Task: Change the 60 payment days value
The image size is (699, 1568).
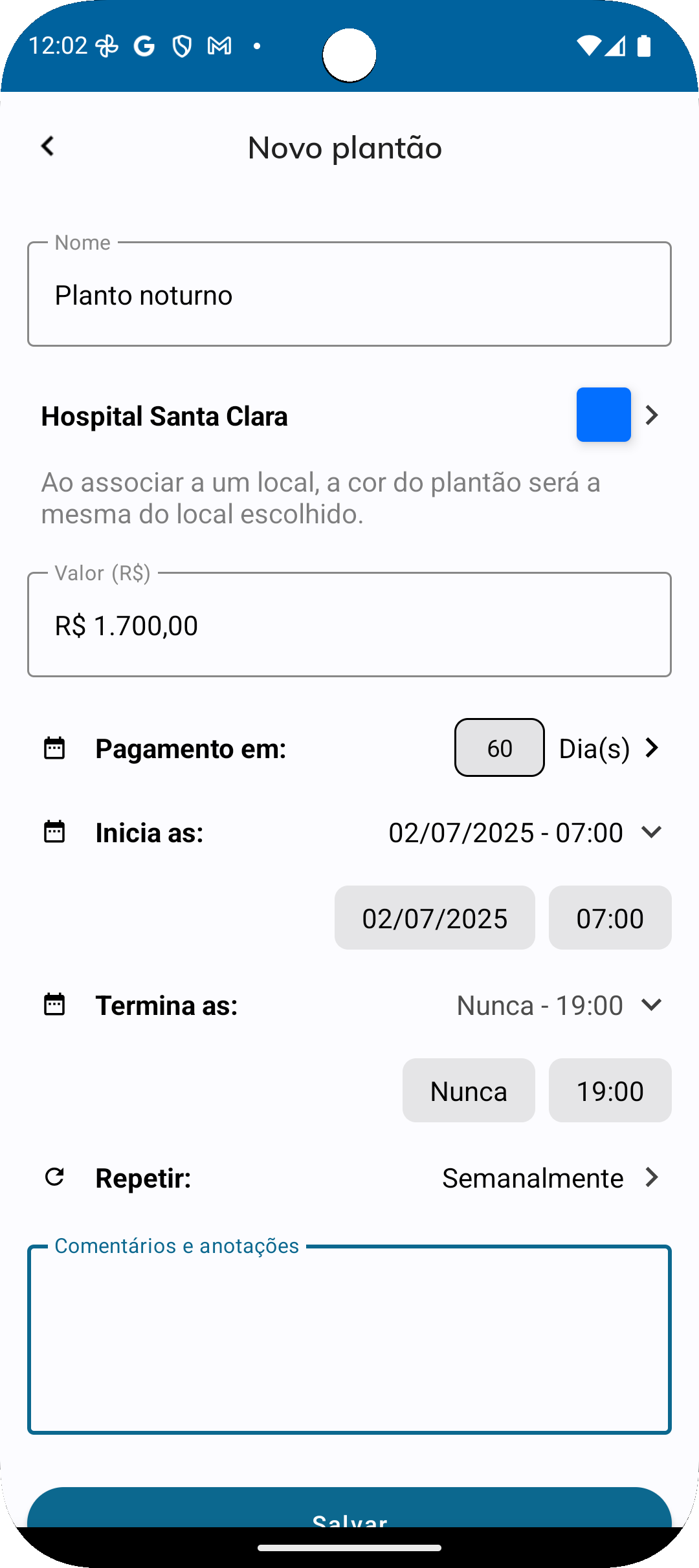Action: click(x=500, y=748)
